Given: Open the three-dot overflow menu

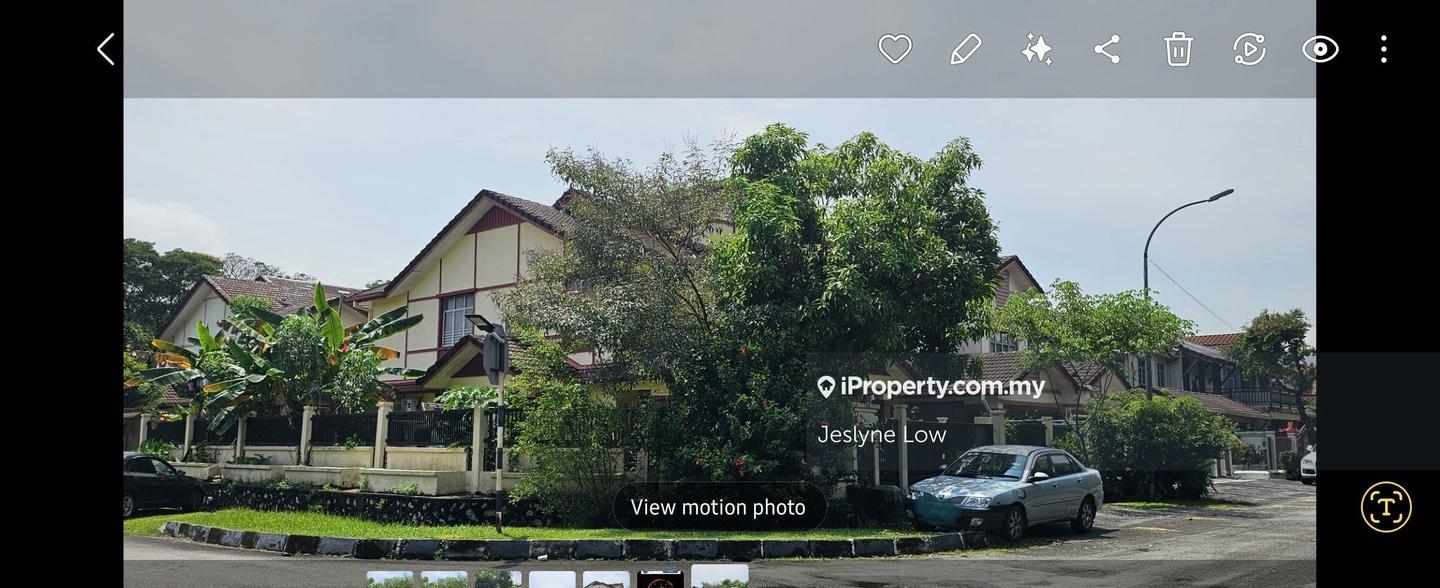Looking at the screenshot, I should click(x=1383, y=49).
